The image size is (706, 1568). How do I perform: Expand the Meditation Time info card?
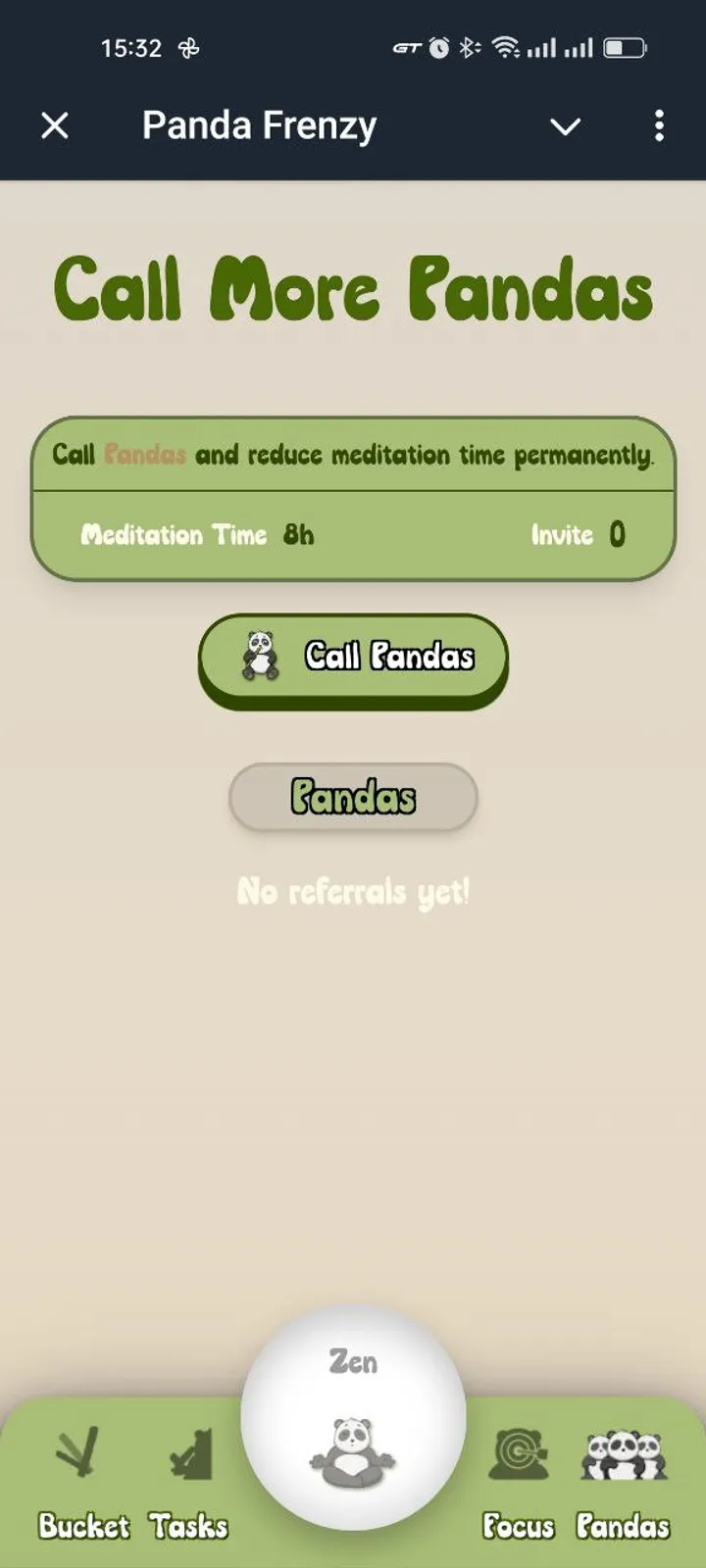tap(353, 535)
